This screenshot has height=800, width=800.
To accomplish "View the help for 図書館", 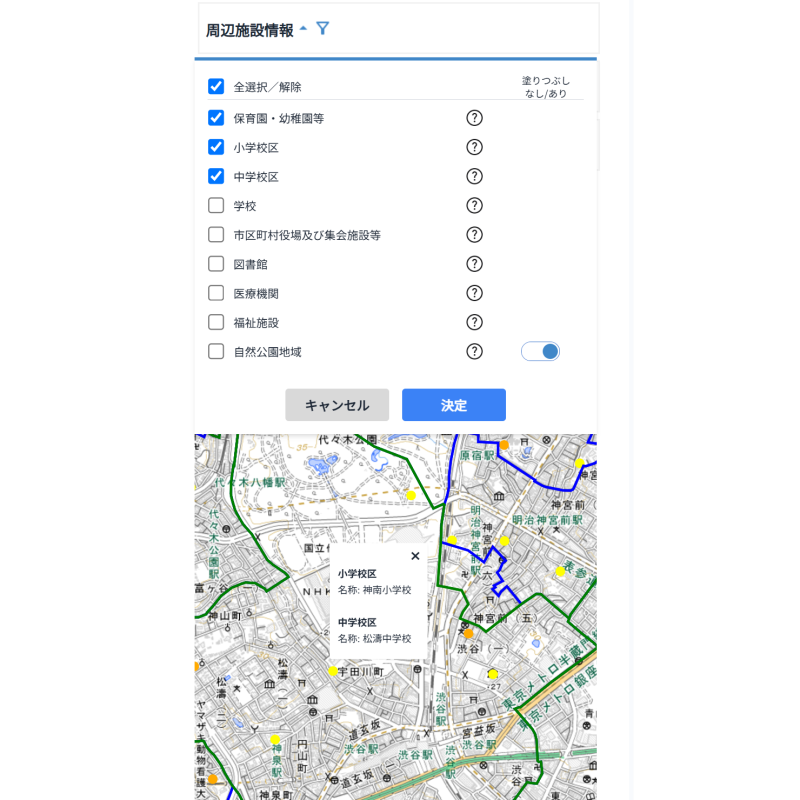I will pyautogui.click(x=475, y=264).
